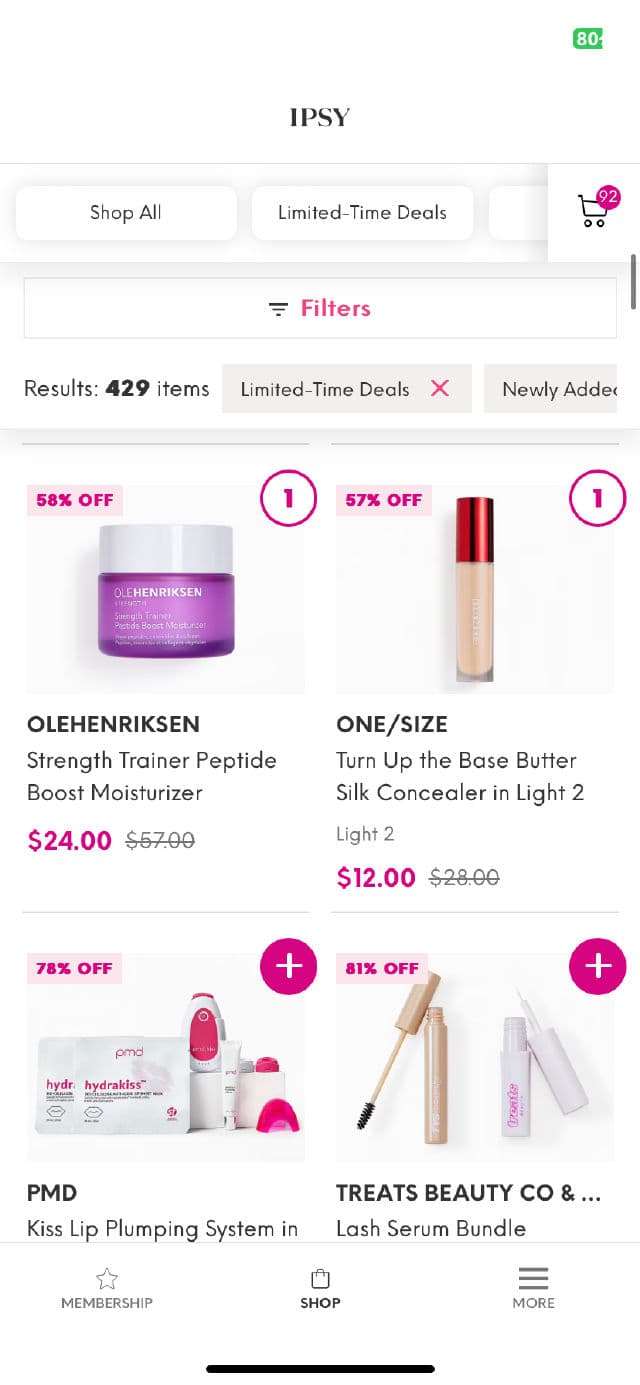
Task: Tap the Newly Added filter chip
Action: (x=558, y=389)
